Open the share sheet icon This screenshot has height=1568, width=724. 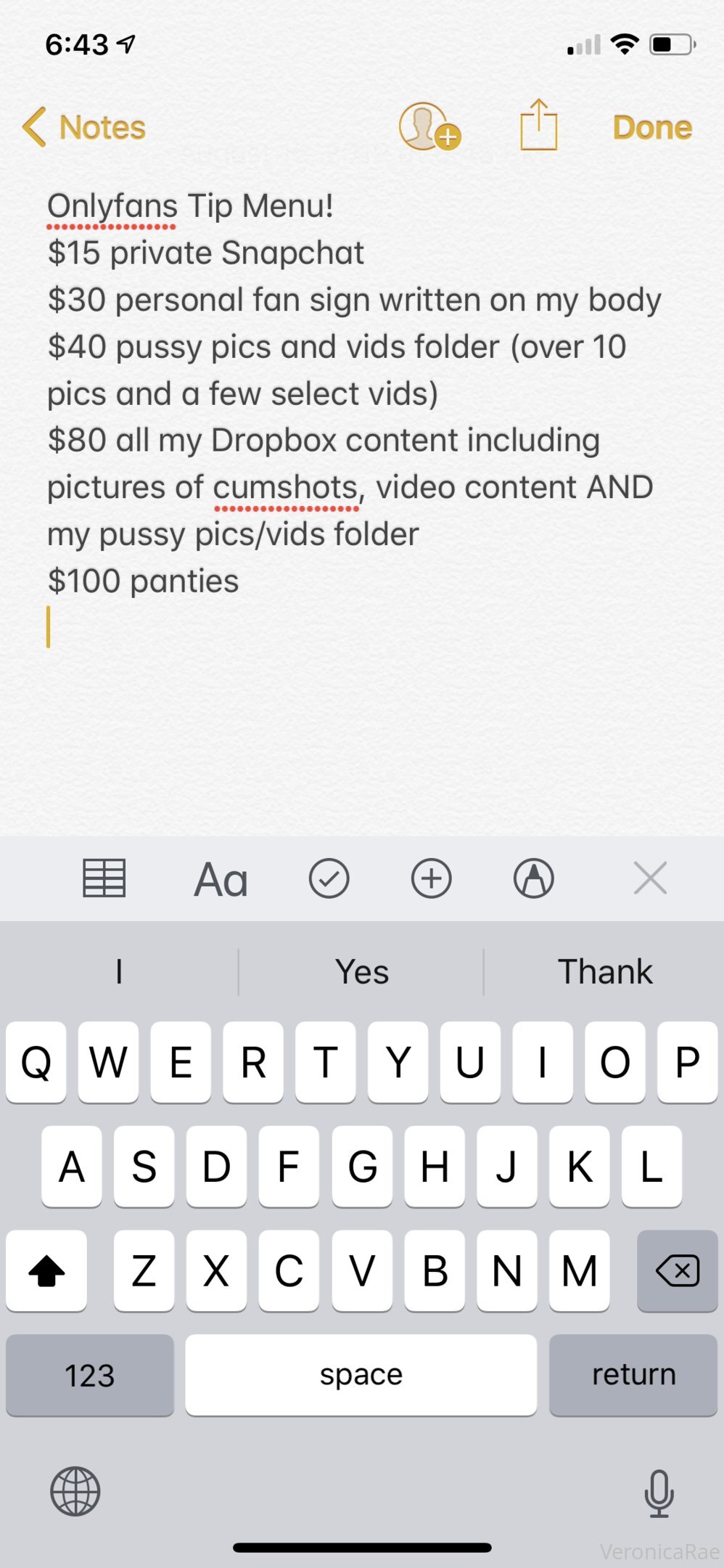539,125
